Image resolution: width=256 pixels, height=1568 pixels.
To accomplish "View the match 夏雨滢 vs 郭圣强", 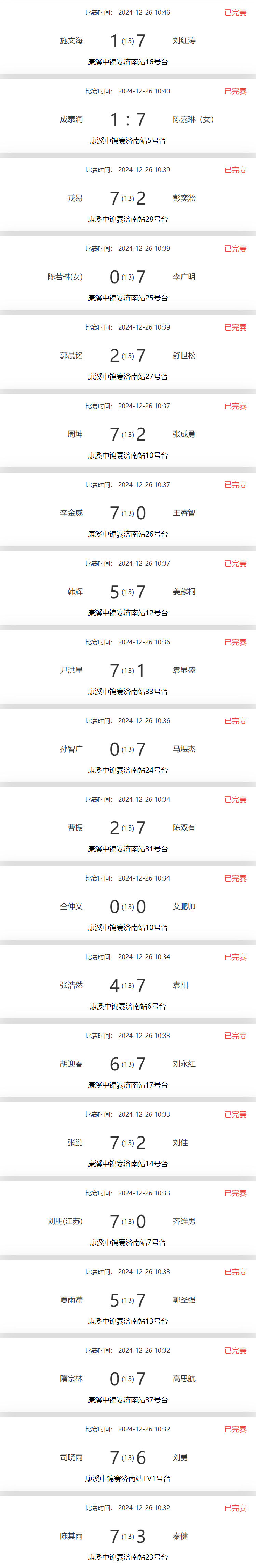I will click(128, 1300).
